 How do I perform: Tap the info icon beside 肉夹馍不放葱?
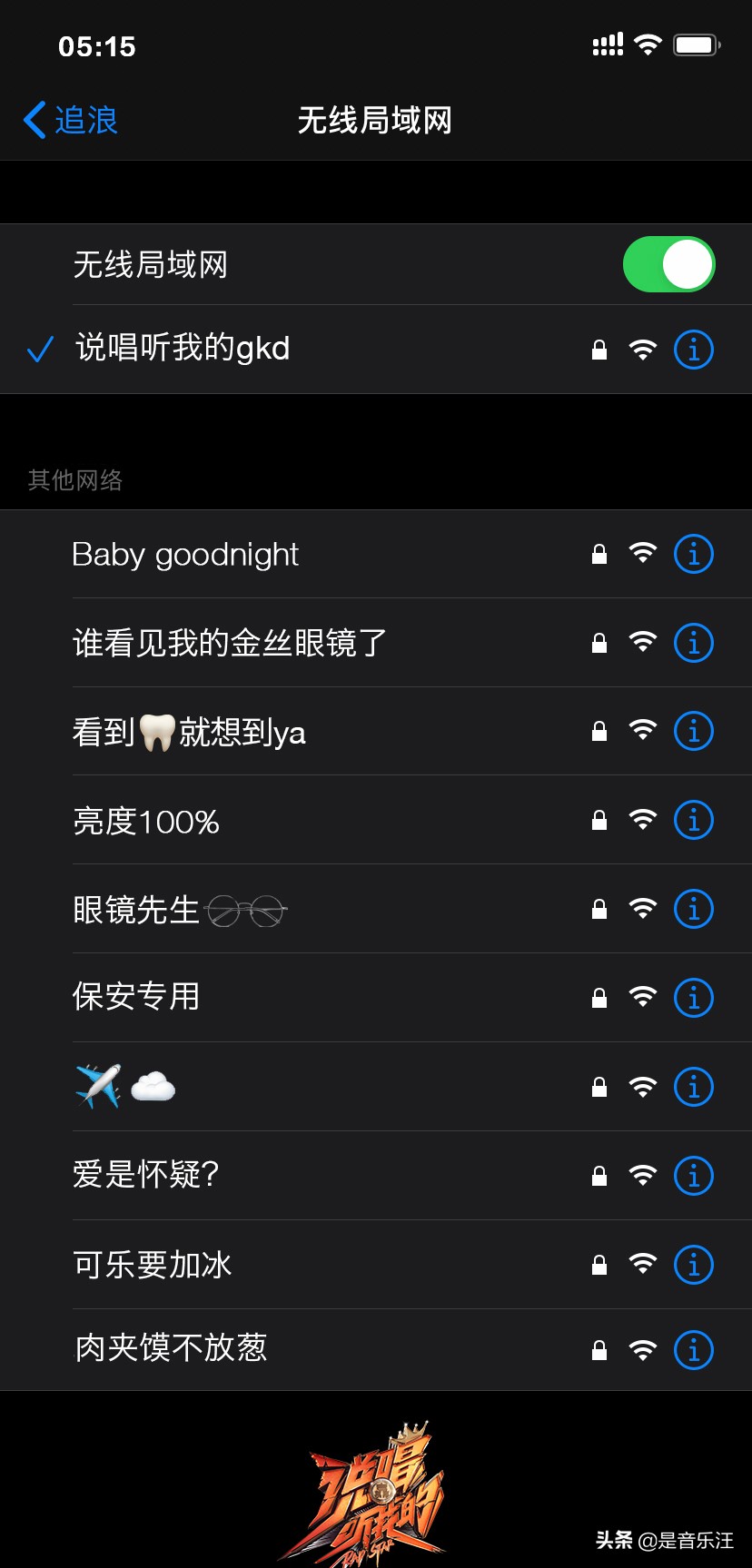(x=693, y=1349)
